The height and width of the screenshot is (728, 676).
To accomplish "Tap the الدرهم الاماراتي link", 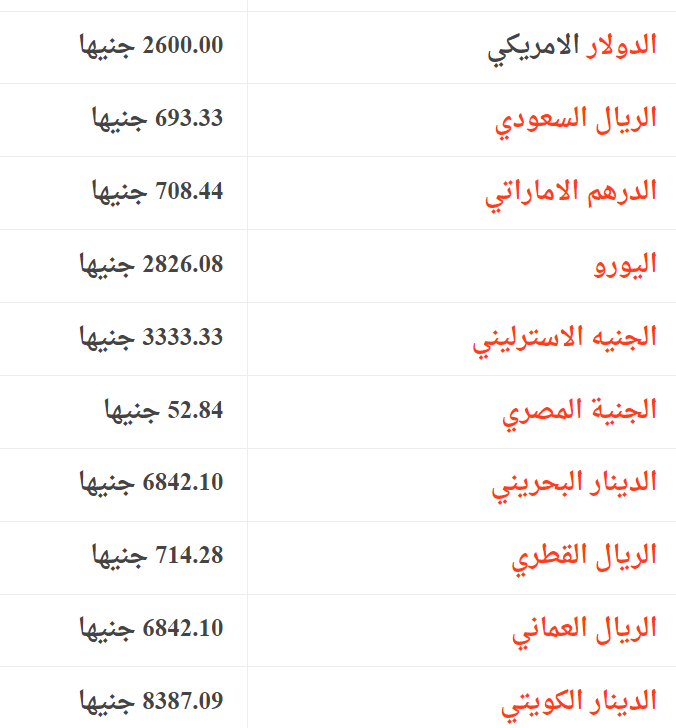I will point(571,192).
